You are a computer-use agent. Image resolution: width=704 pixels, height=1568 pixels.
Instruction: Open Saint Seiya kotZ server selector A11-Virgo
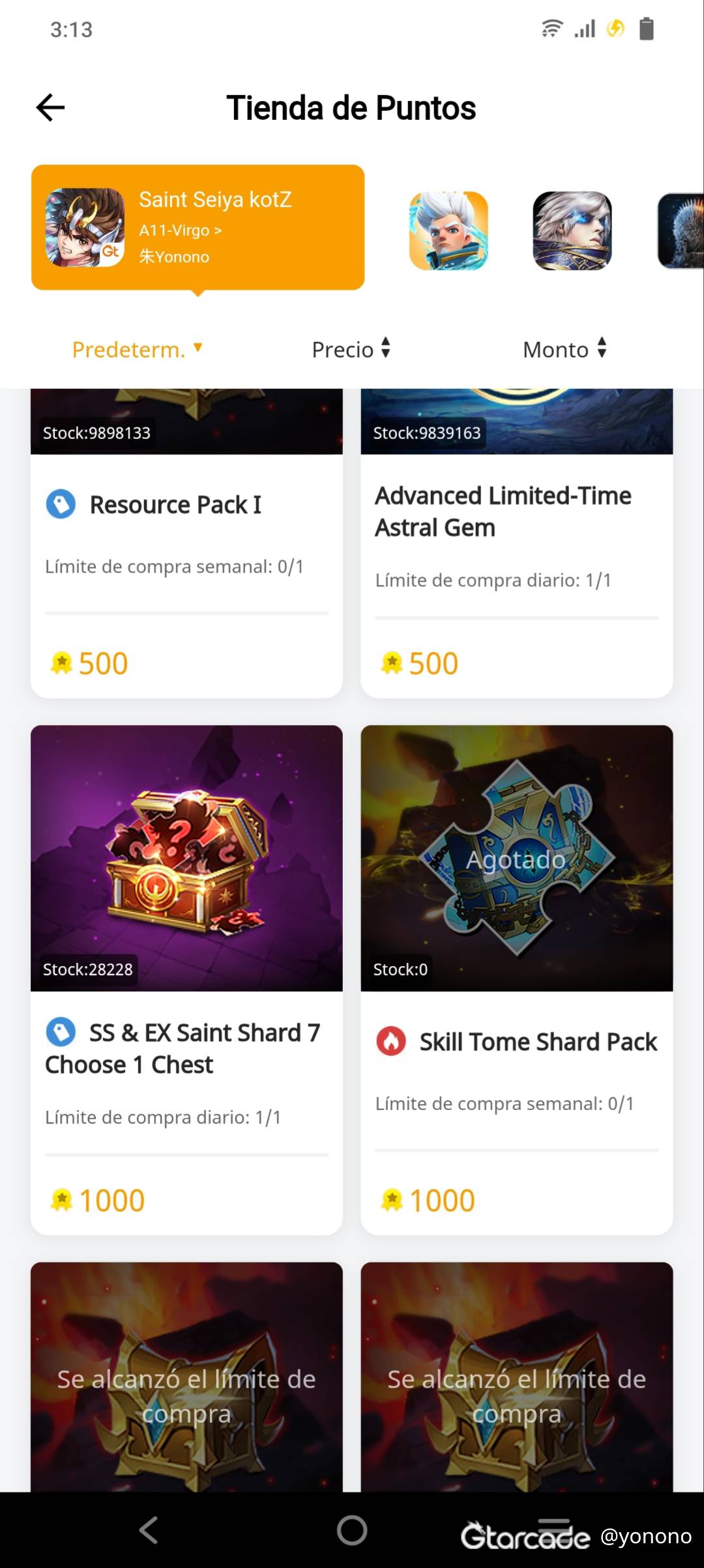(x=180, y=231)
